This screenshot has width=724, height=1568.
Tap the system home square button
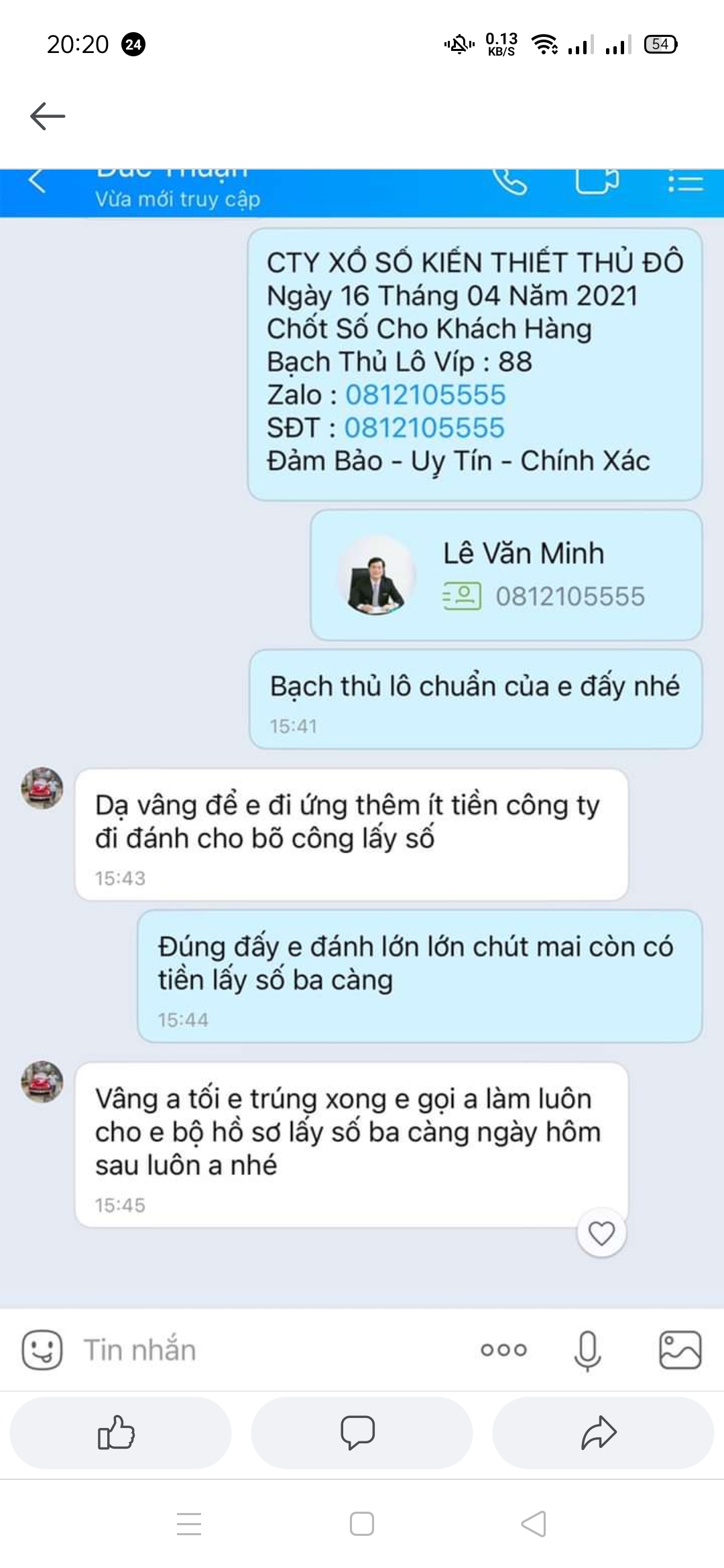coord(362,1524)
